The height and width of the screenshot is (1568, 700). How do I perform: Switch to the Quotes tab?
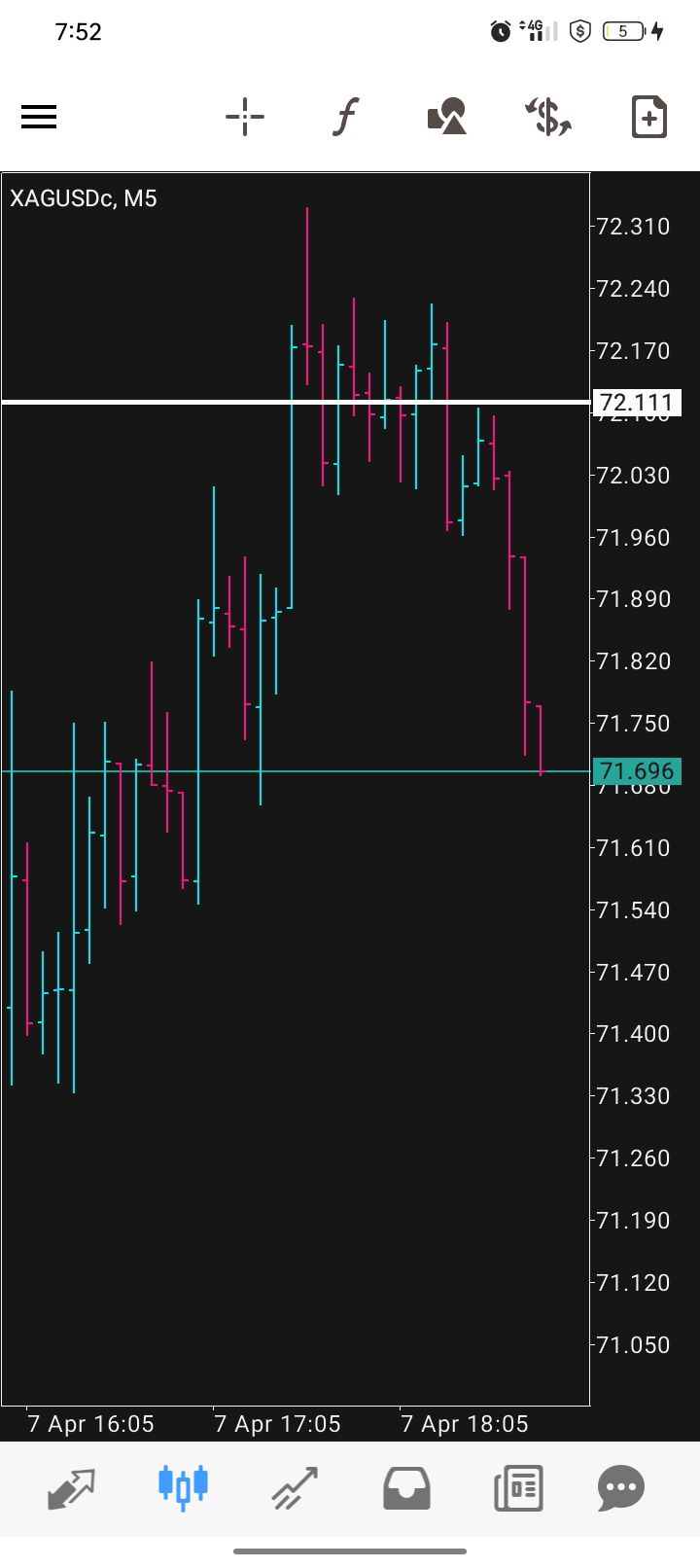coord(72,1488)
